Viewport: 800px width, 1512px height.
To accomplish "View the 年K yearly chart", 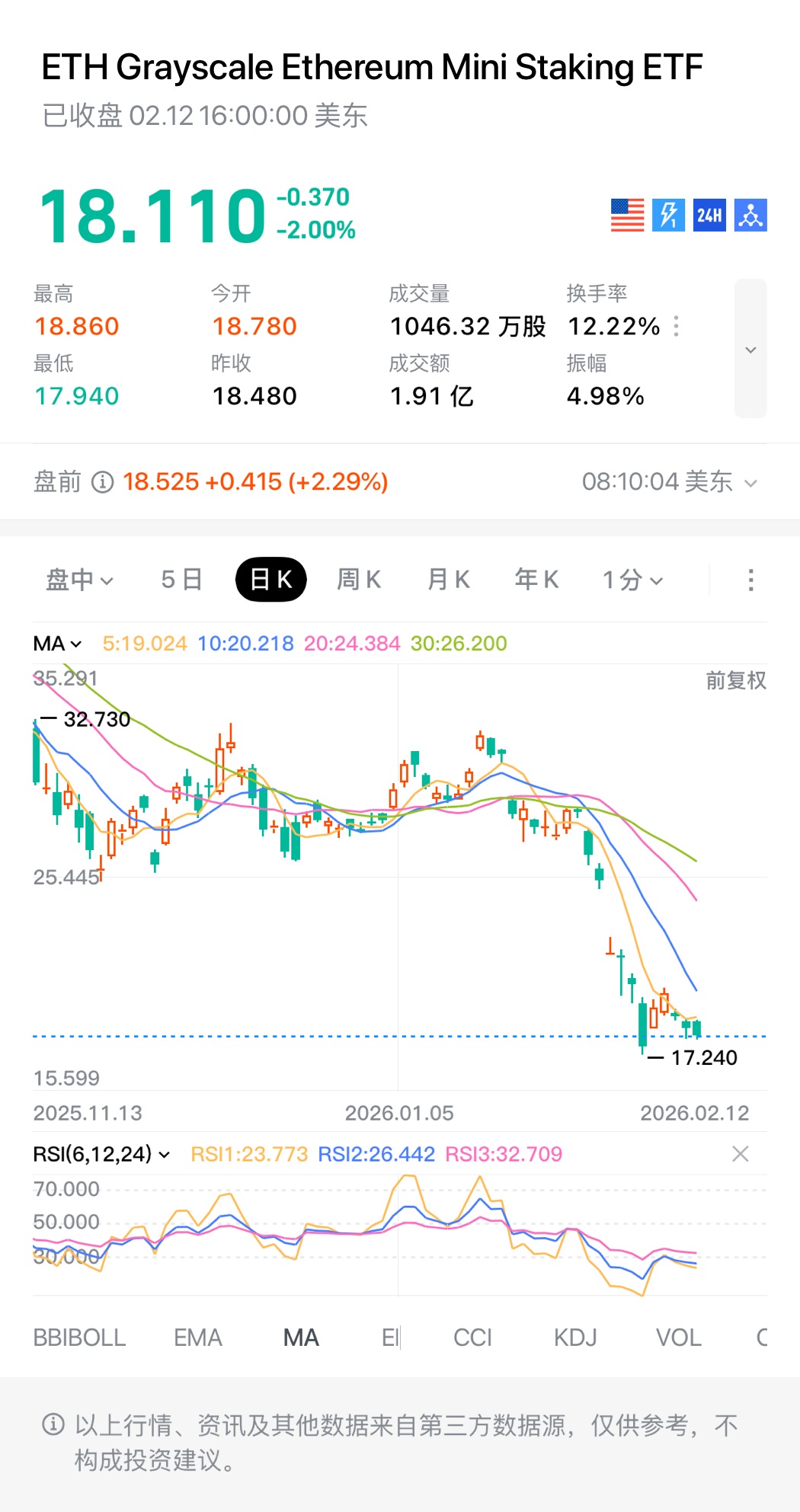I will pyautogui.click(x=536, y=580).
